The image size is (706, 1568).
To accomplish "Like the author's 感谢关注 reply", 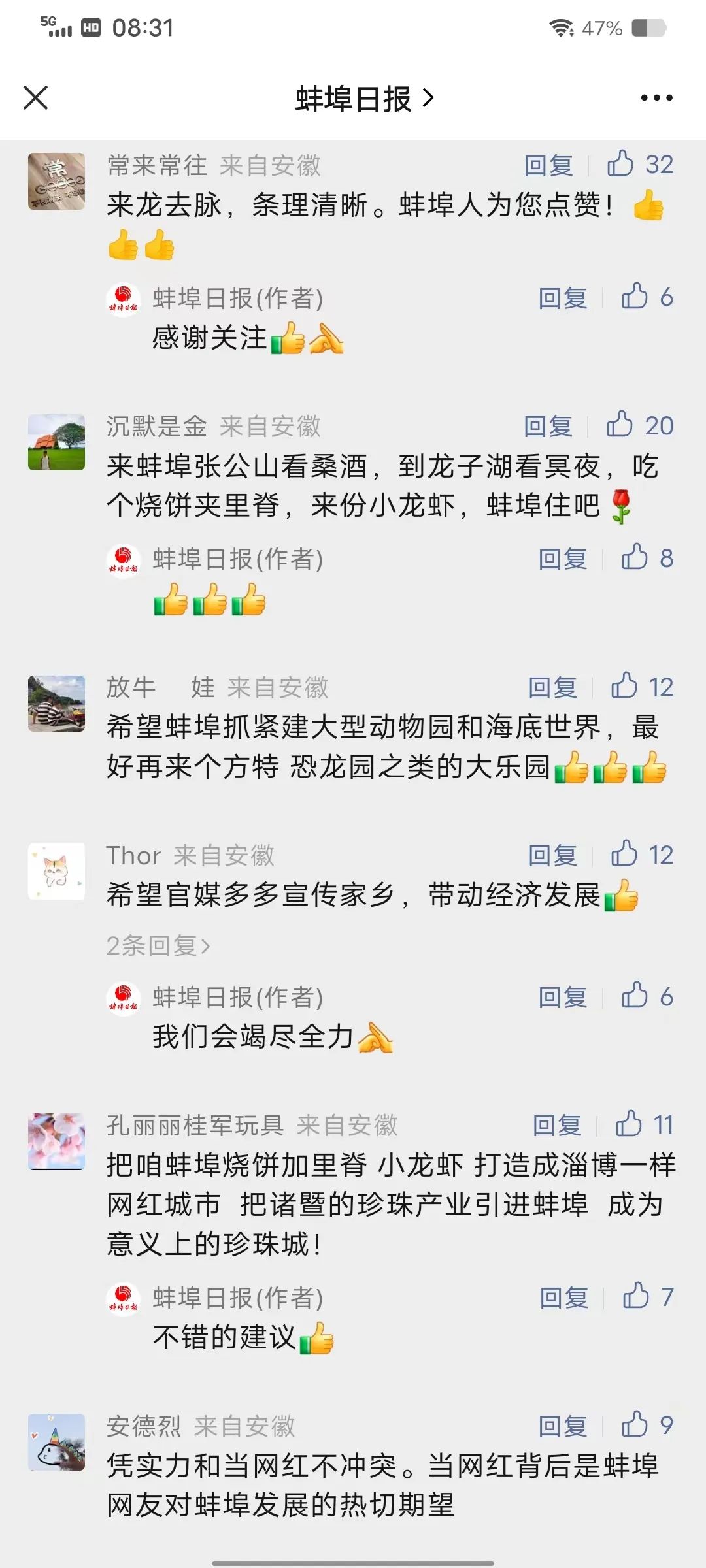I will (x=634, y=297).
